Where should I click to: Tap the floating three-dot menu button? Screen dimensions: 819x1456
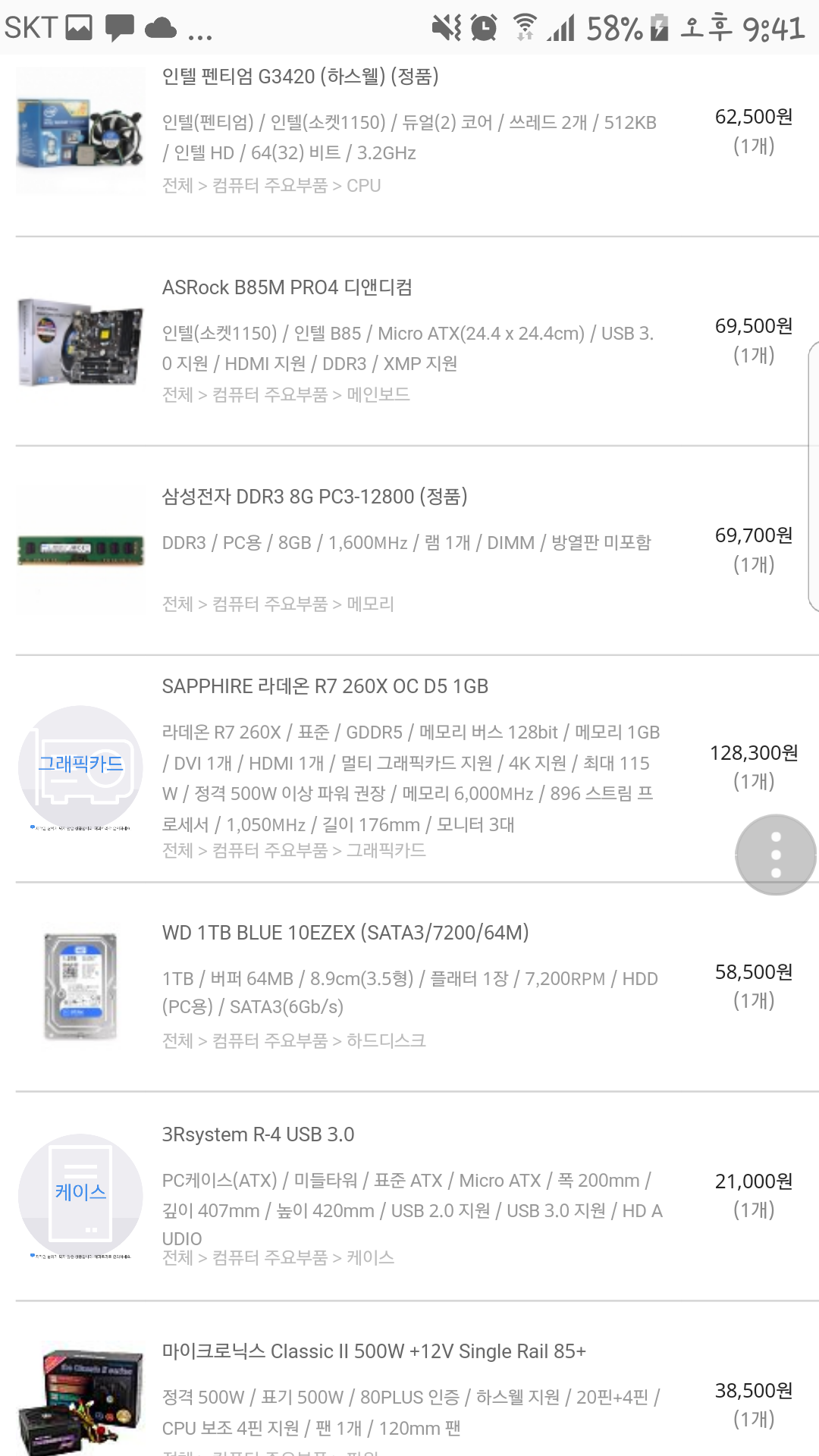(775, 855)
